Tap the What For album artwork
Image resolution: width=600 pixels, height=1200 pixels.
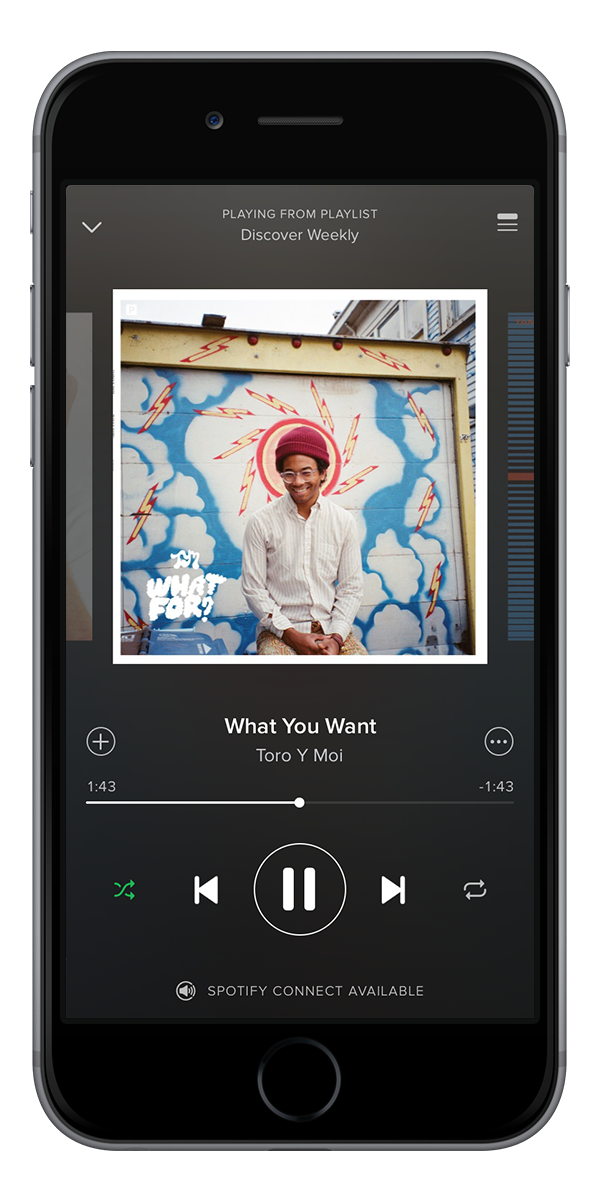tap(299, 475)
